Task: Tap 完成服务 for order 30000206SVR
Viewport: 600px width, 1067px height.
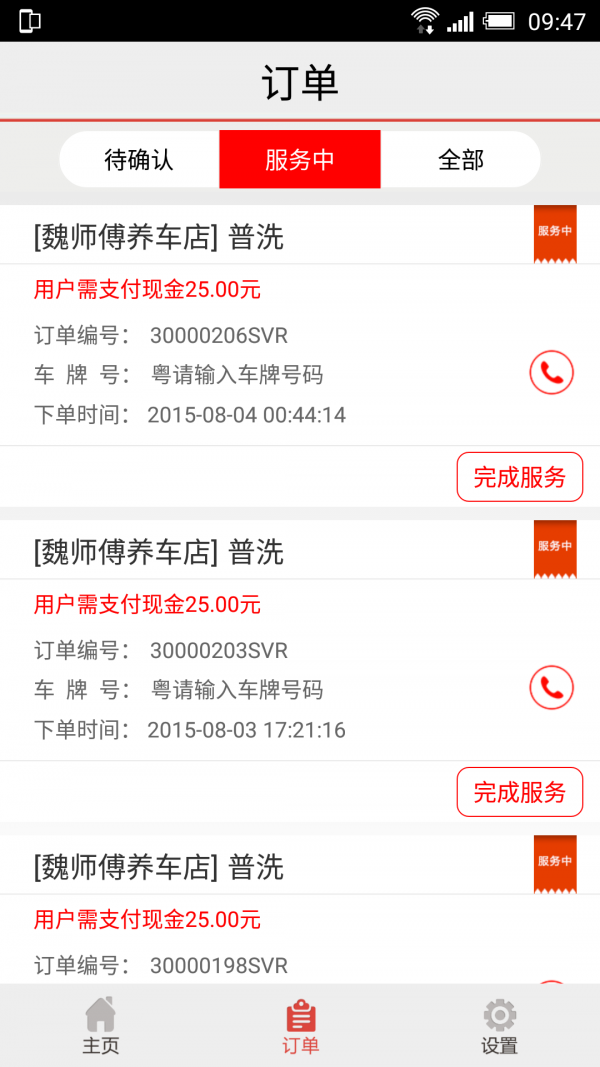Action: point(519,477)
